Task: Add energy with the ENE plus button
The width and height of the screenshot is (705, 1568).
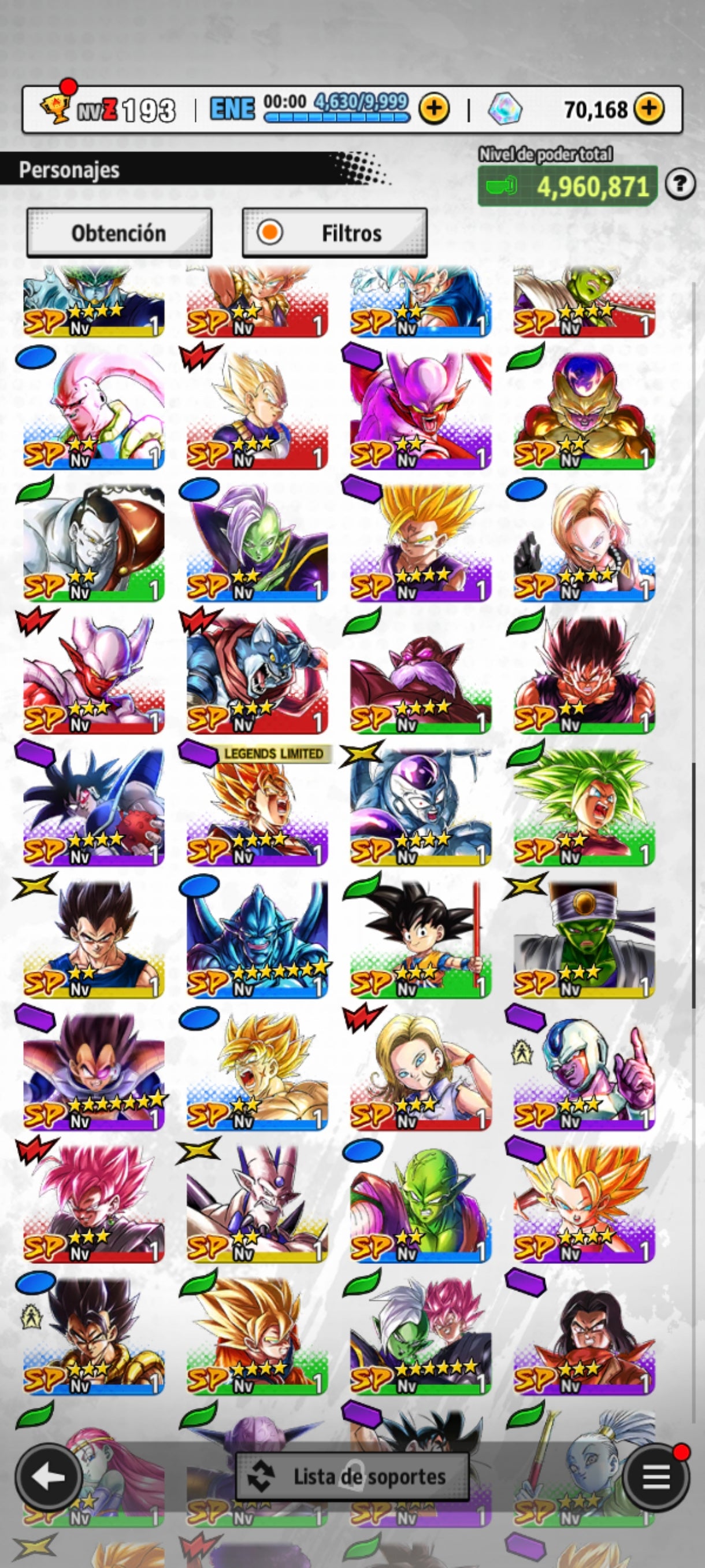Action: pos(434,109)
